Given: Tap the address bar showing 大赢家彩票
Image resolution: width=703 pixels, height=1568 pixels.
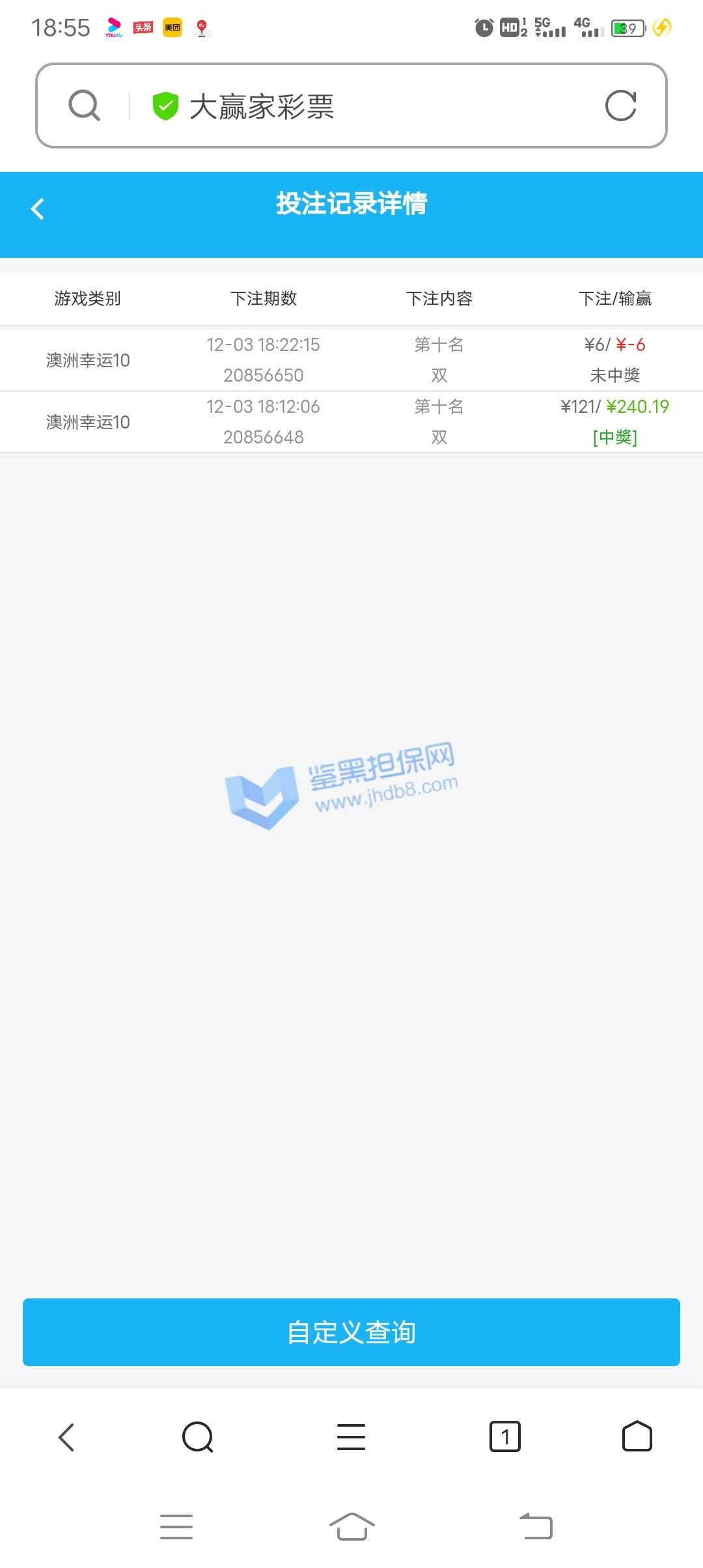Looking at the screenshot, I should [351, 105].
